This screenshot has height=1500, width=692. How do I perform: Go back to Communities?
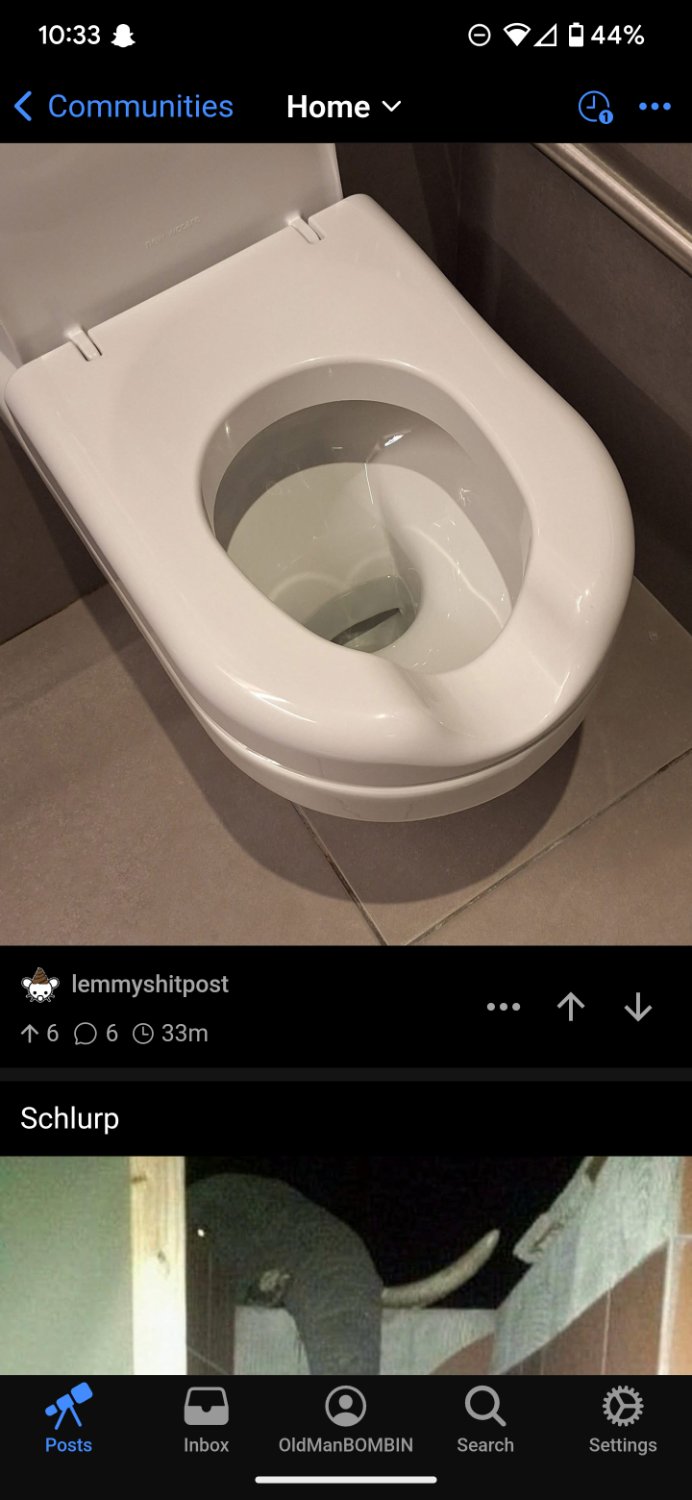pyautogui.click(x=123, y=106)
